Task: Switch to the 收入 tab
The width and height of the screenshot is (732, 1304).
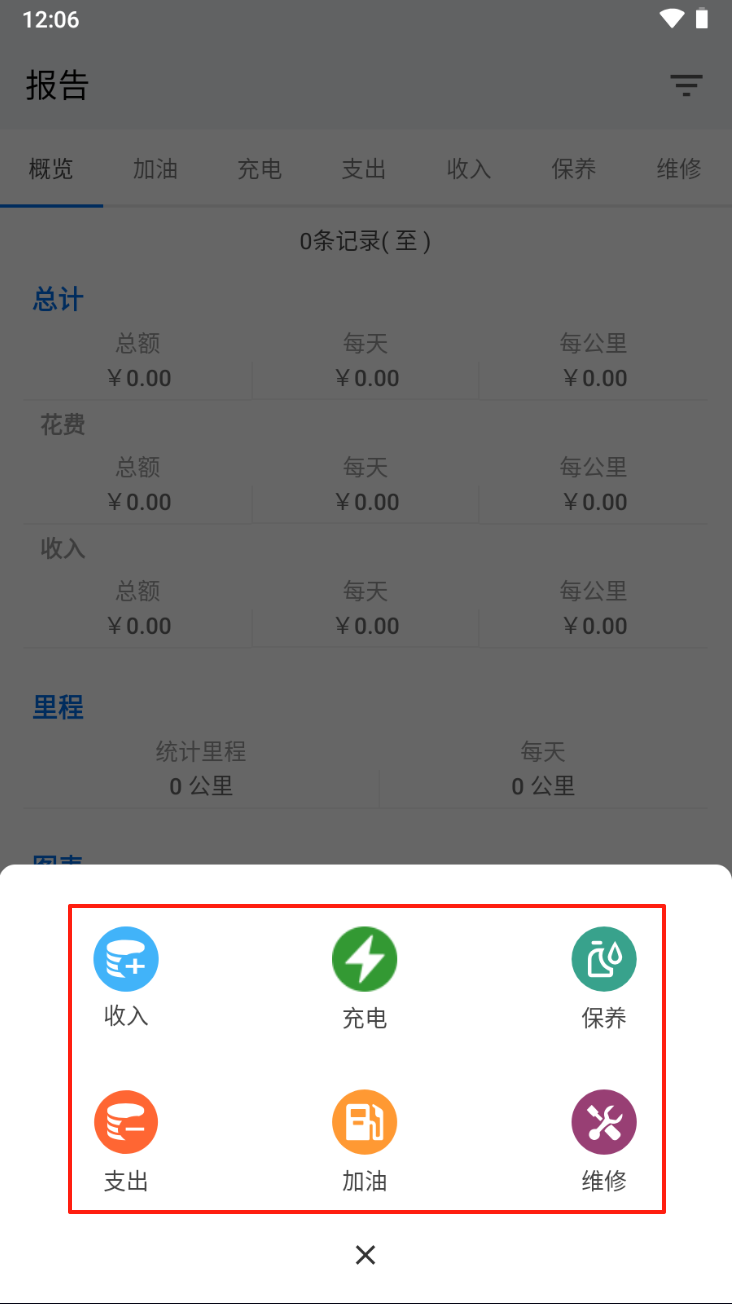Action: pyautogui.click(x=469, y=169)
